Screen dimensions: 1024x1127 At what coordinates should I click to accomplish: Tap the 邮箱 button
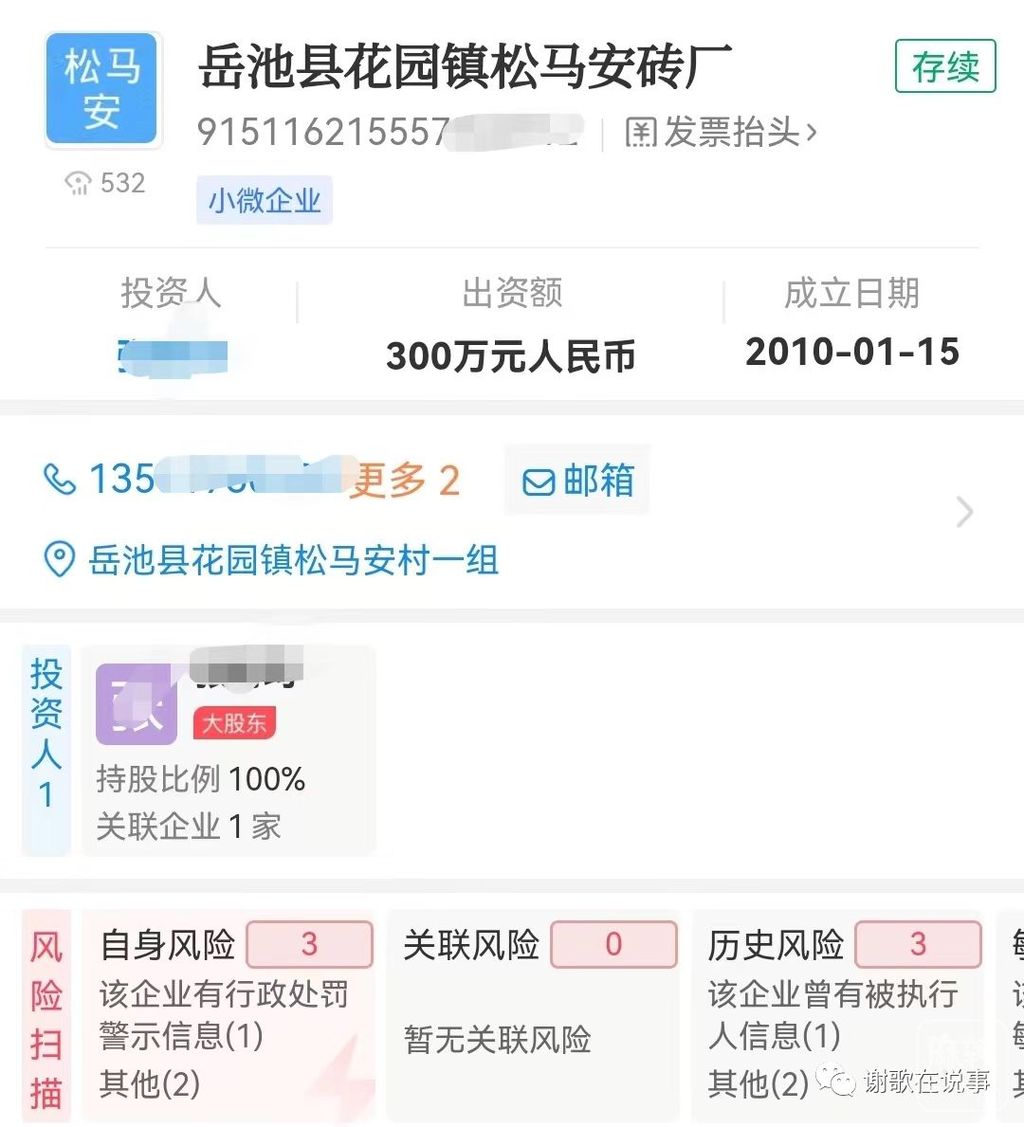tap(578, 481)
